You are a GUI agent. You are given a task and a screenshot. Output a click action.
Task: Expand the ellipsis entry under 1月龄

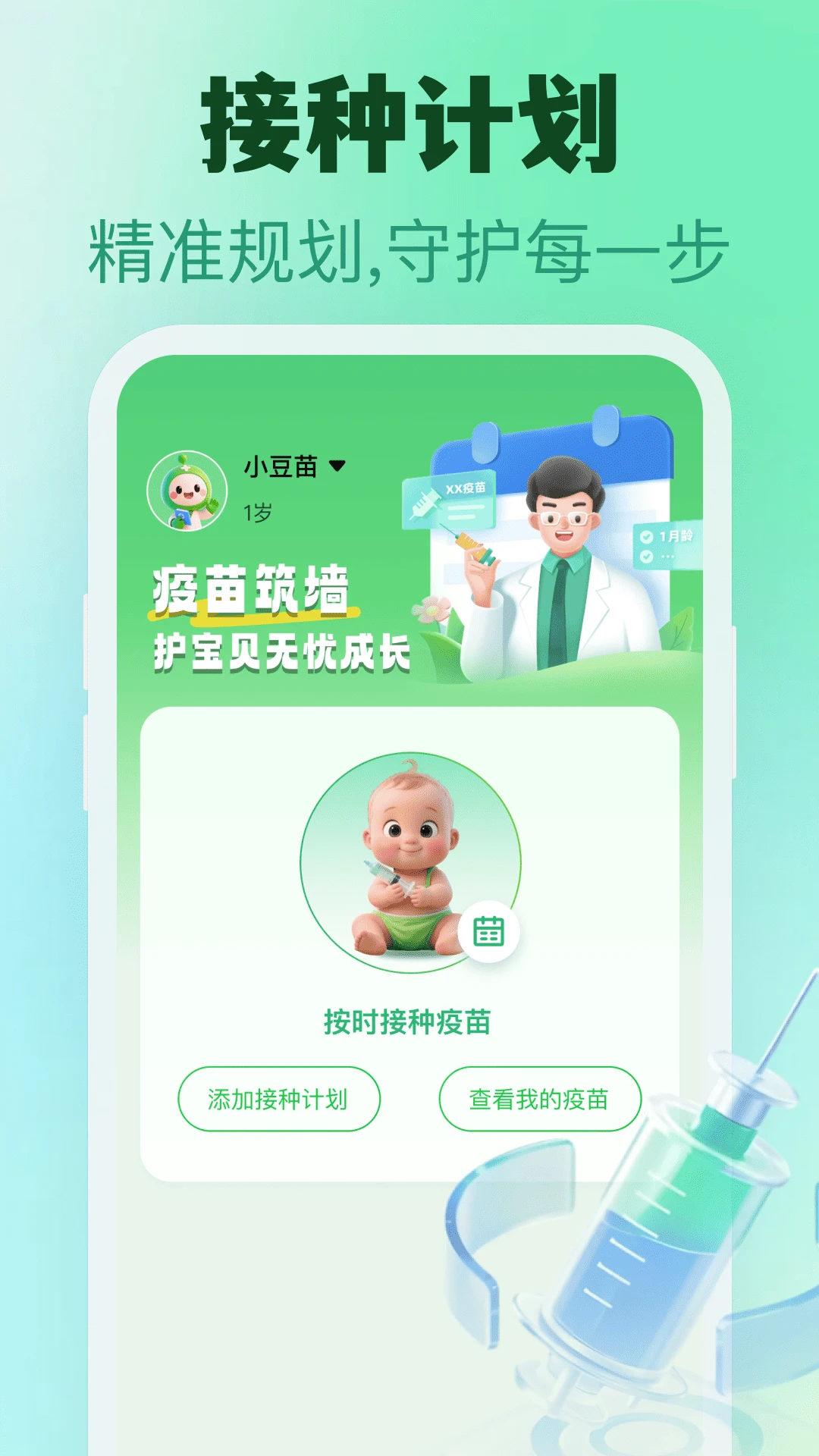pyautogui.click(x=666, y=557)
